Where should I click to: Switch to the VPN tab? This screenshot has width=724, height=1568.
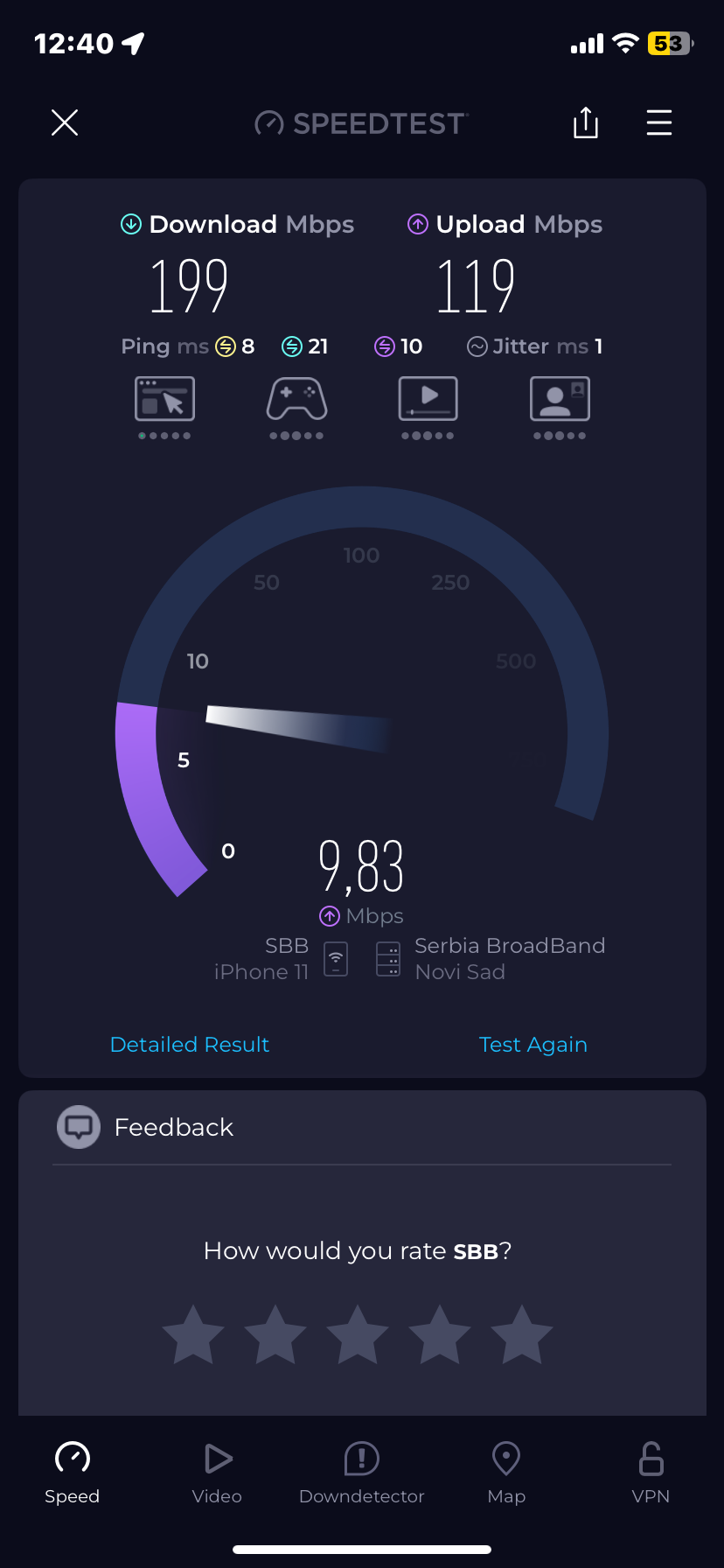tap(651, 1473)
